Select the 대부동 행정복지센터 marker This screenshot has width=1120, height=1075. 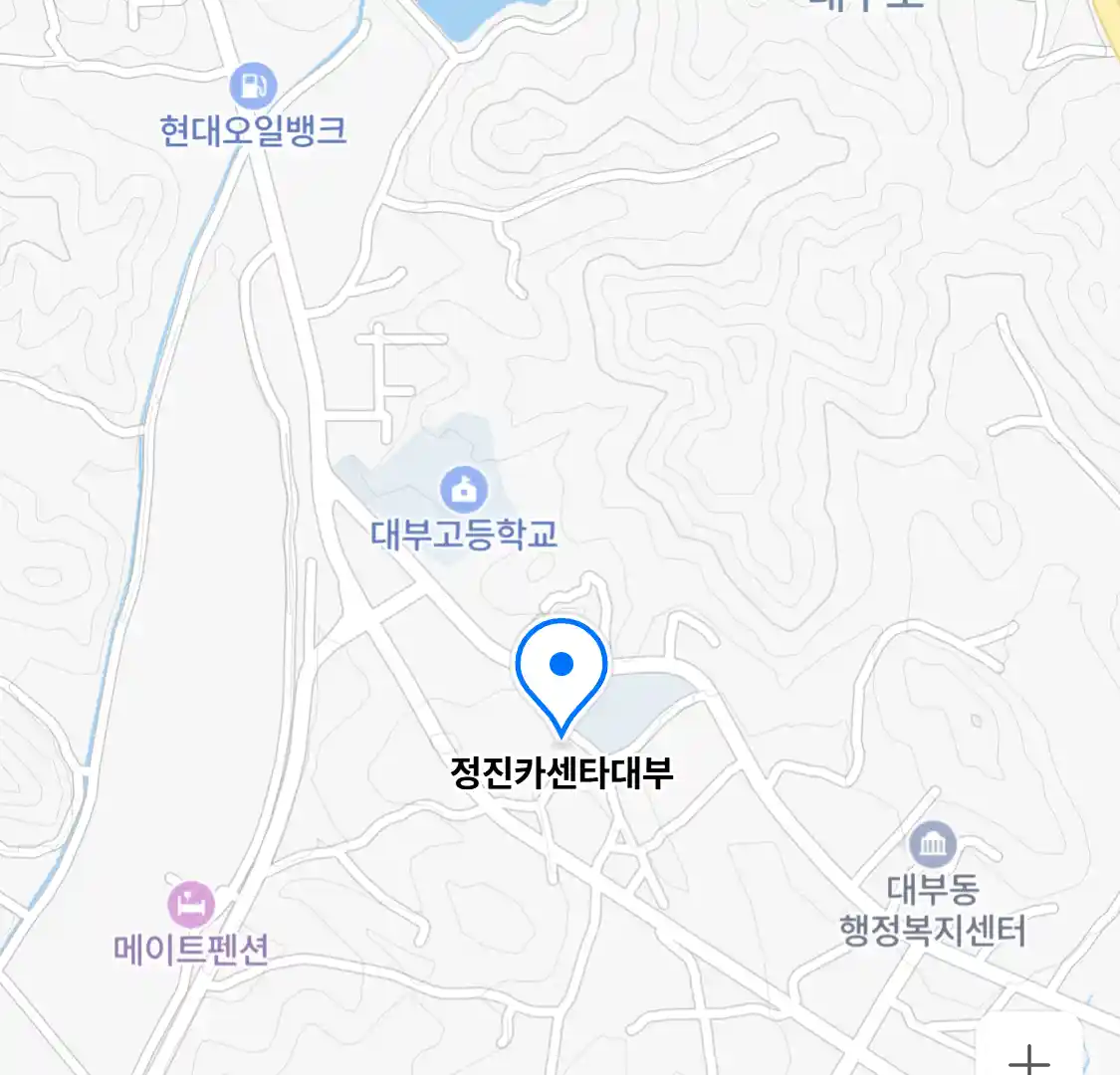(933, 846)
